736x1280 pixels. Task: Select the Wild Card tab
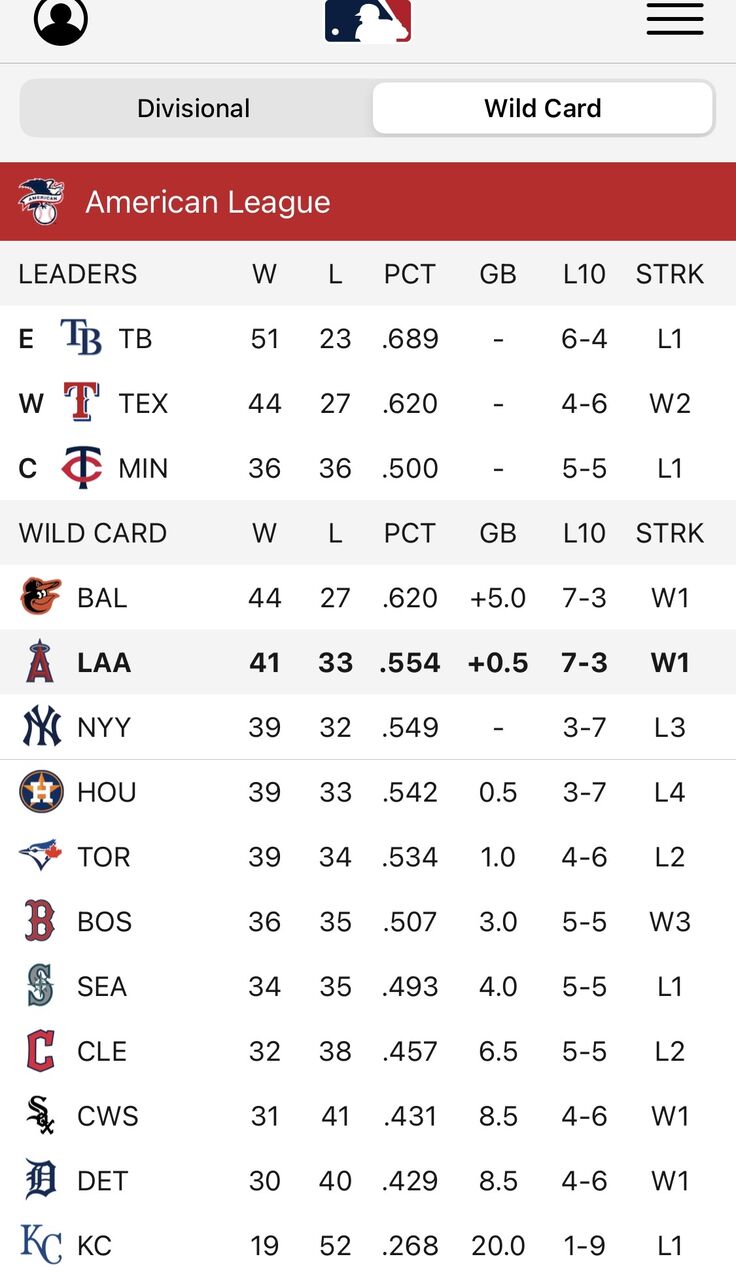click(543, 108)
